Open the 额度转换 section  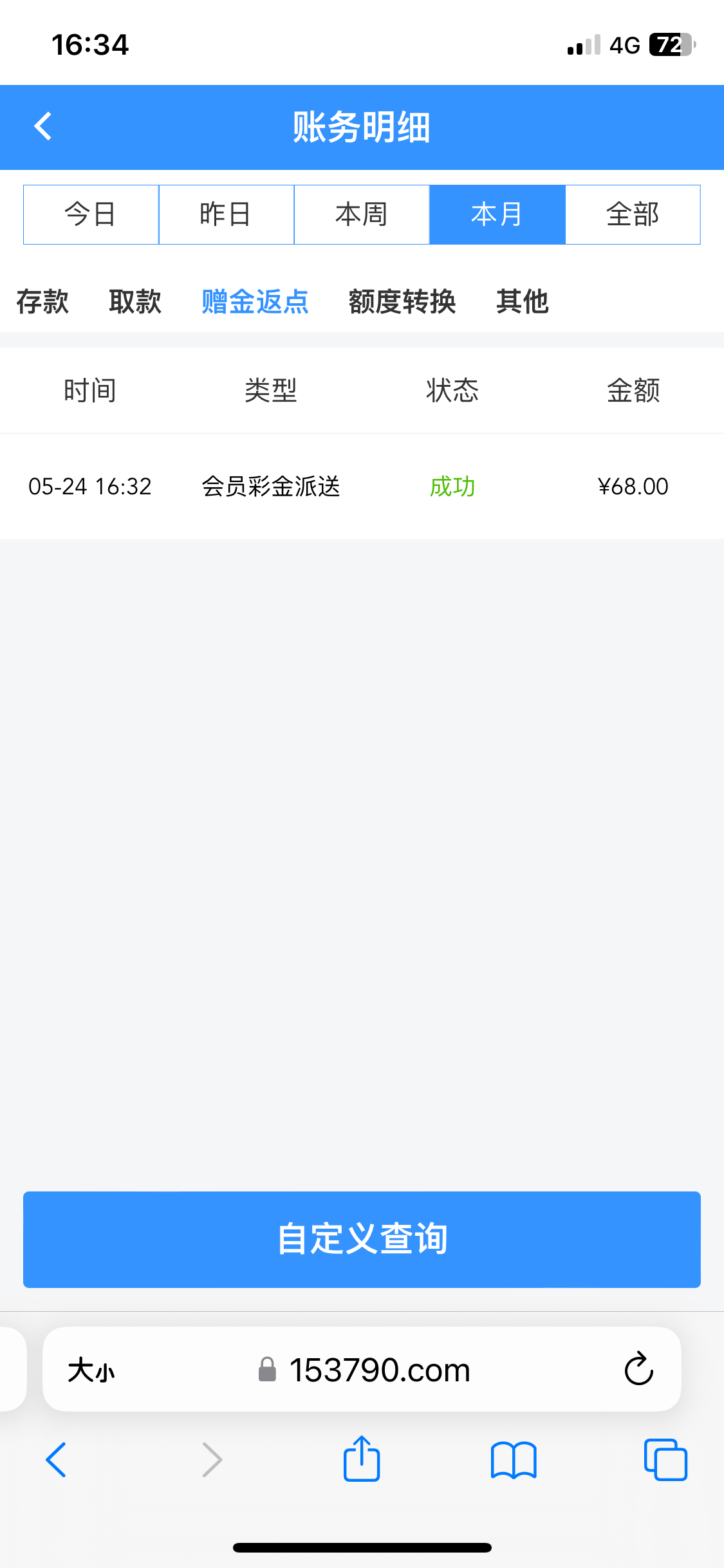[x=402, y=301]
